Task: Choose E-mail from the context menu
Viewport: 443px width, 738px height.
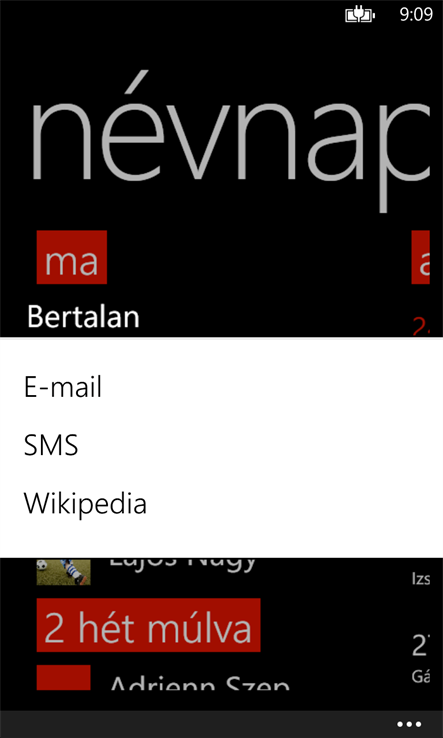Action: tap(221, 389)
